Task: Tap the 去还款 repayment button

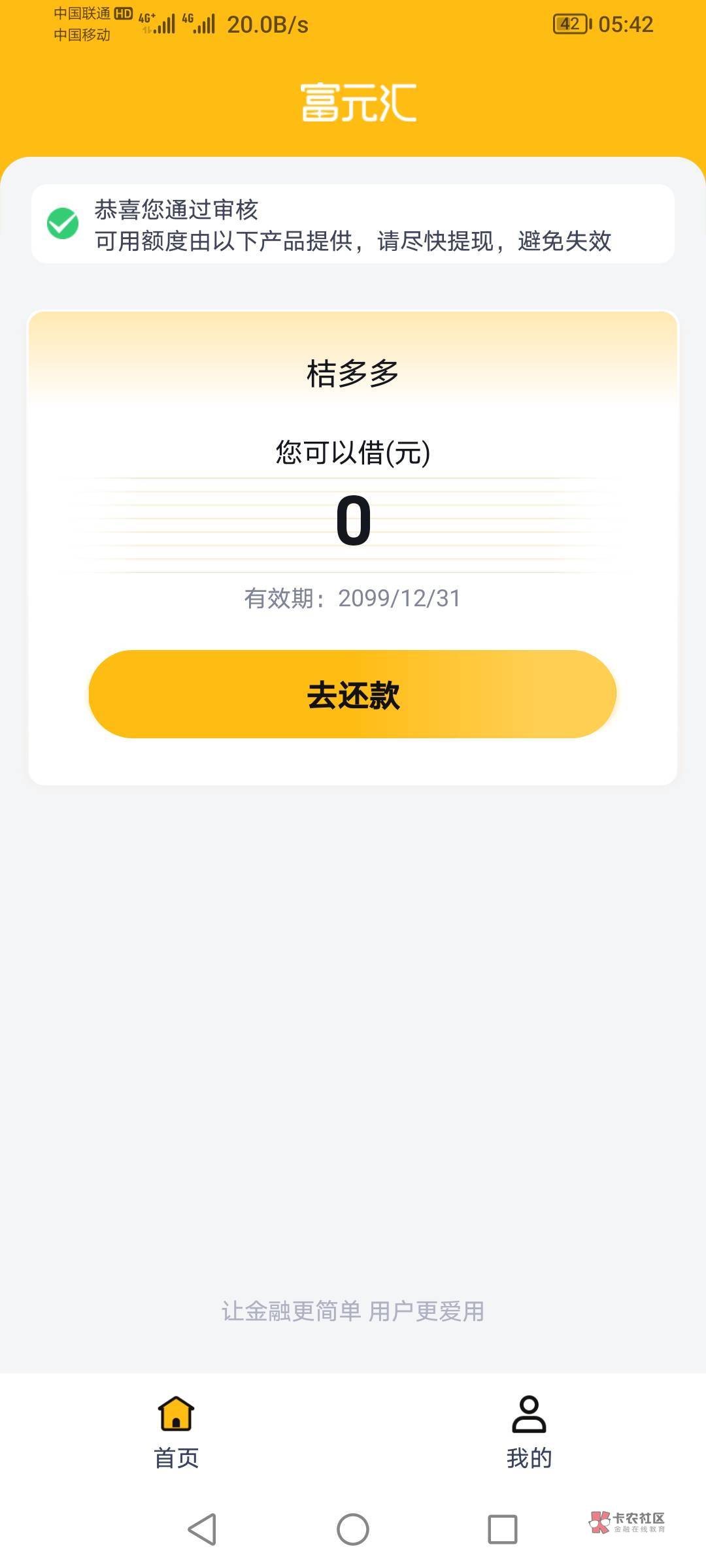Action: coord(352,694)
